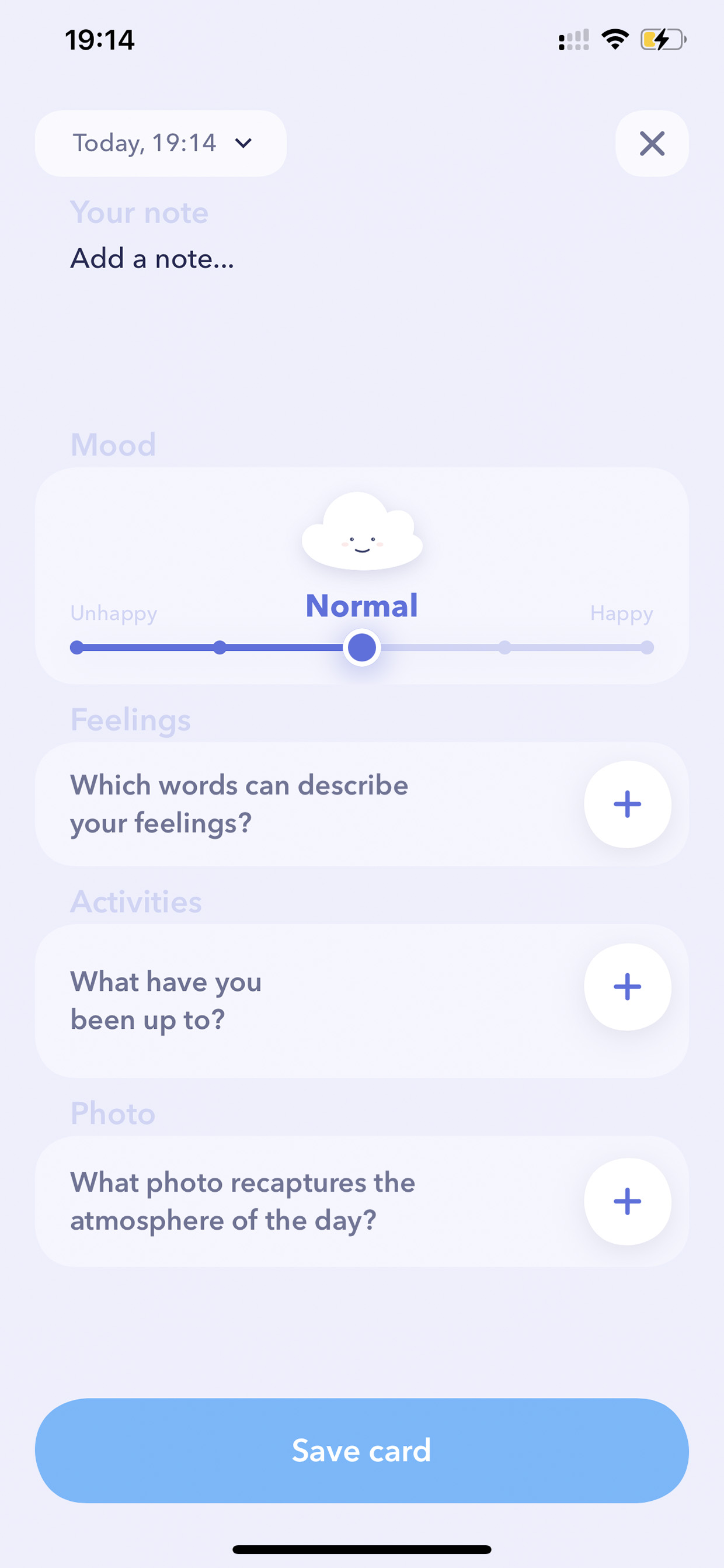The width and height of the screenshot is (724, 1568).
Task: Add activities you have been up to
Action: pyautogui.click(x=627, y=987)
